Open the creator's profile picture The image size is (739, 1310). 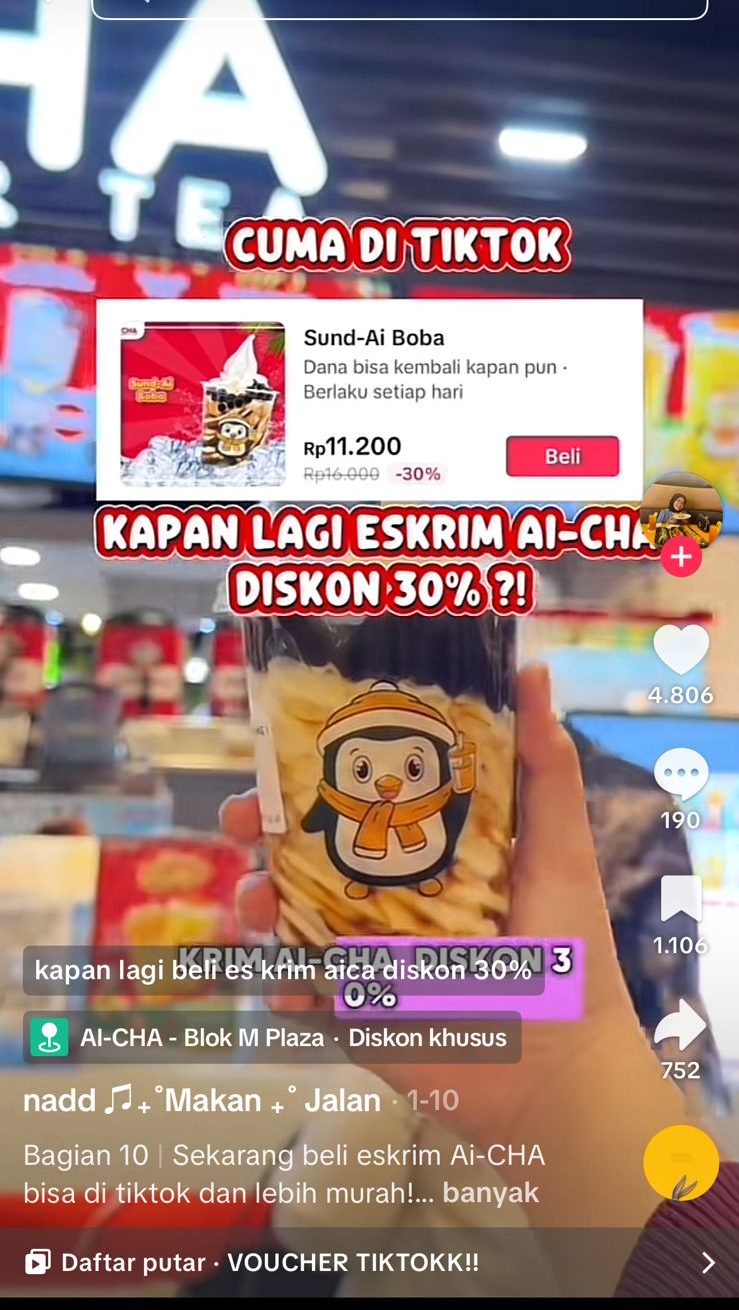click(x=681, y=510)
